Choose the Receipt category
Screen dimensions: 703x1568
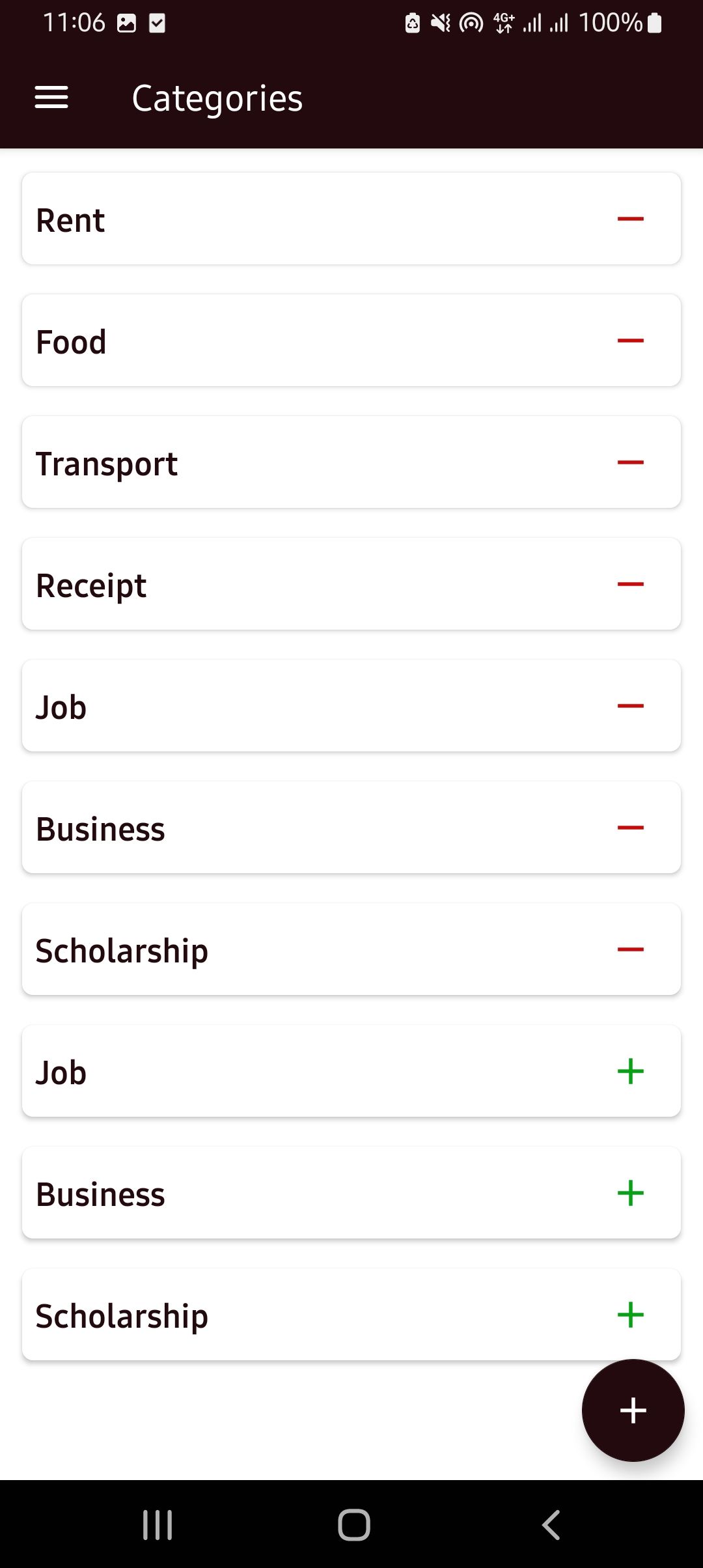(x=351, y=584)
